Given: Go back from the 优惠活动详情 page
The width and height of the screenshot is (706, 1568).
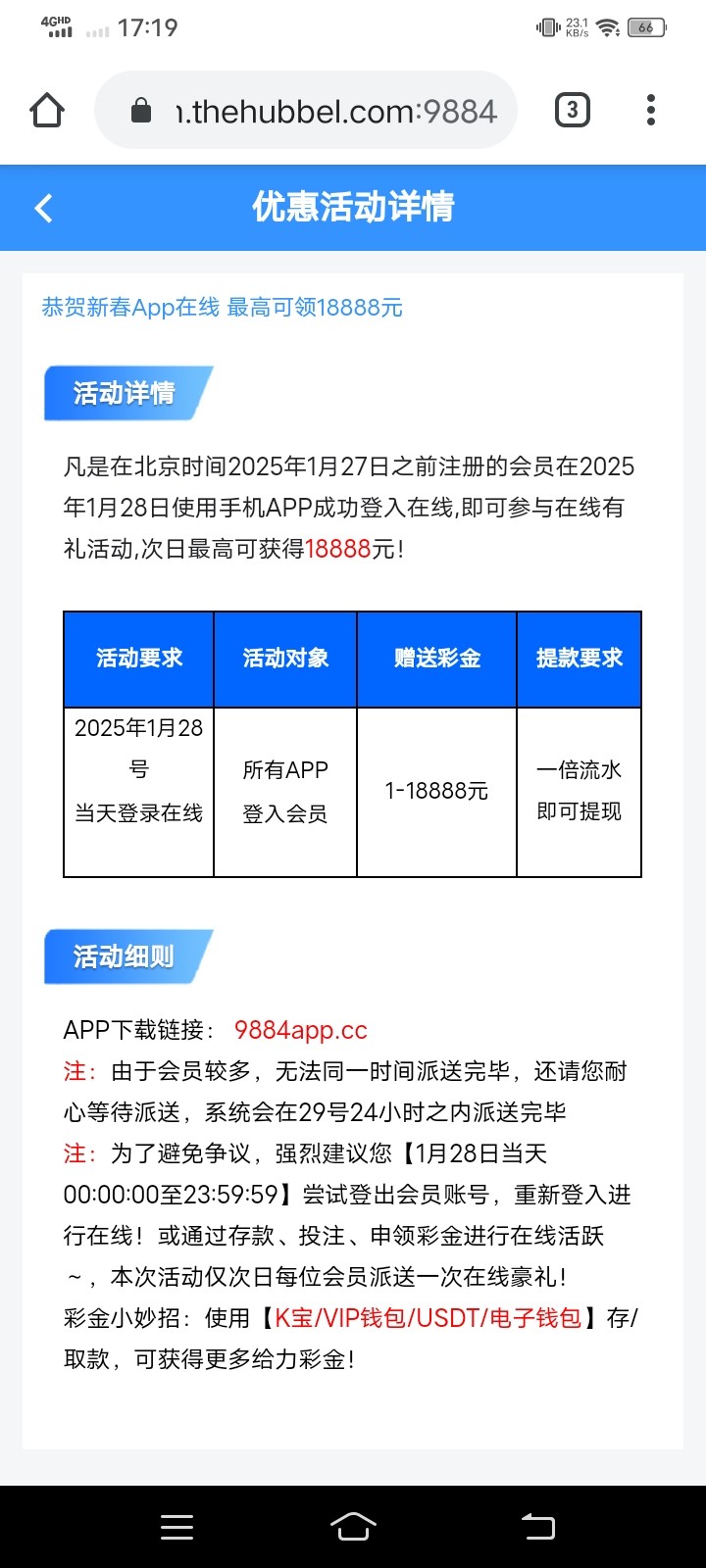Looking at the screenshot, I should pyautogui.click(x=43, y=208).
